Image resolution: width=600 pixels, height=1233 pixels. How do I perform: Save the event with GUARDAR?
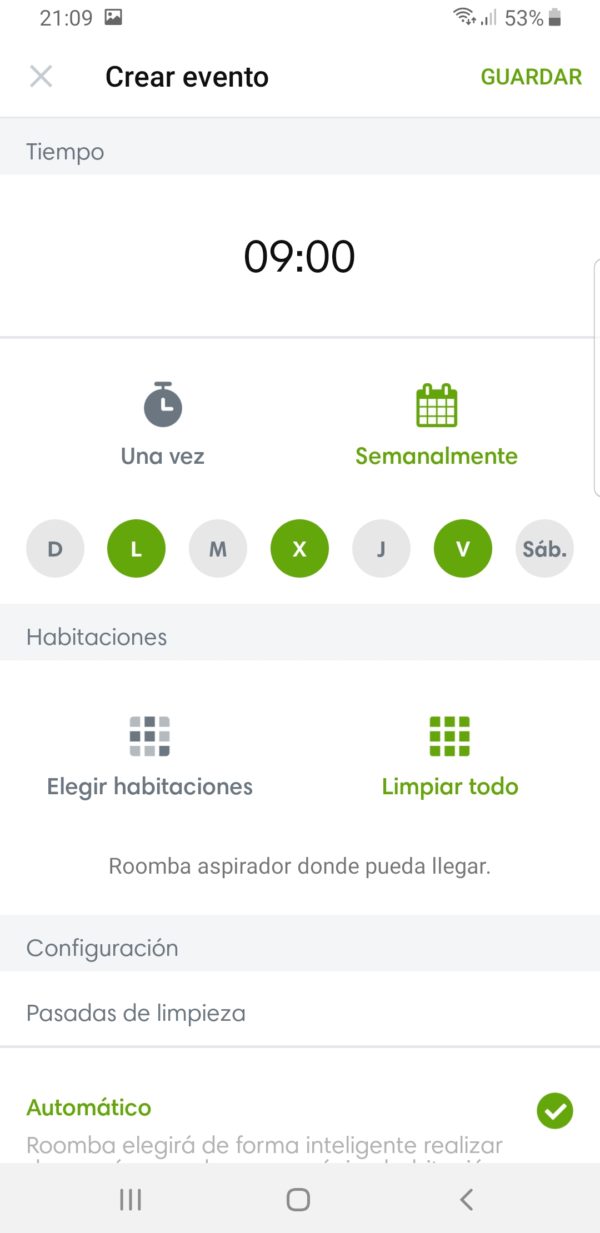coord(531,77)
